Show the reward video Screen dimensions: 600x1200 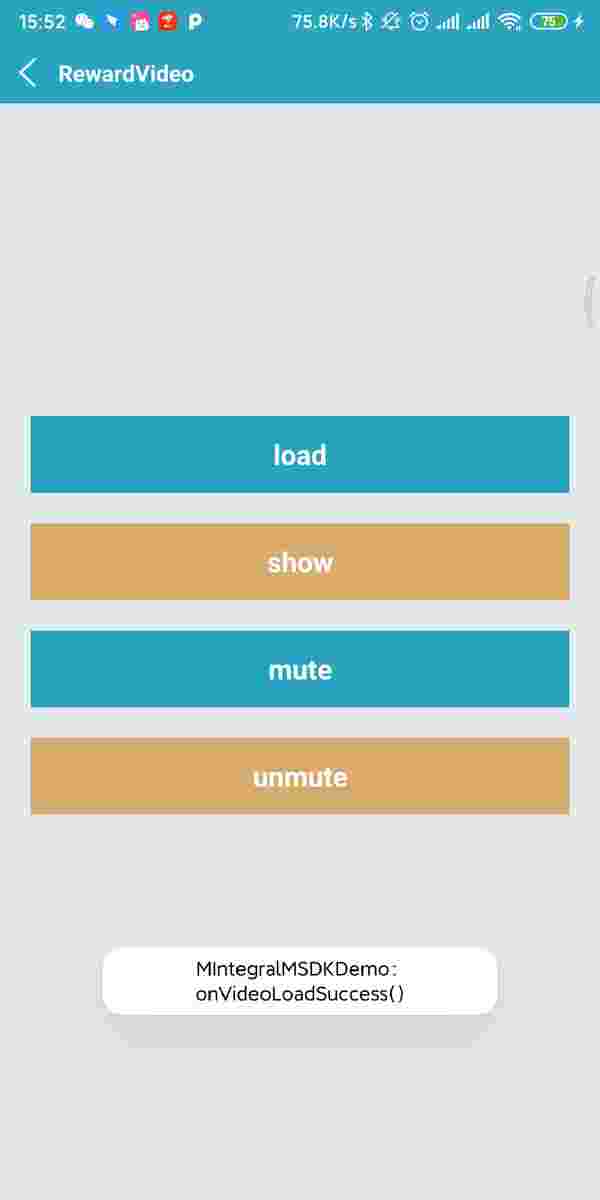[300, 562]
